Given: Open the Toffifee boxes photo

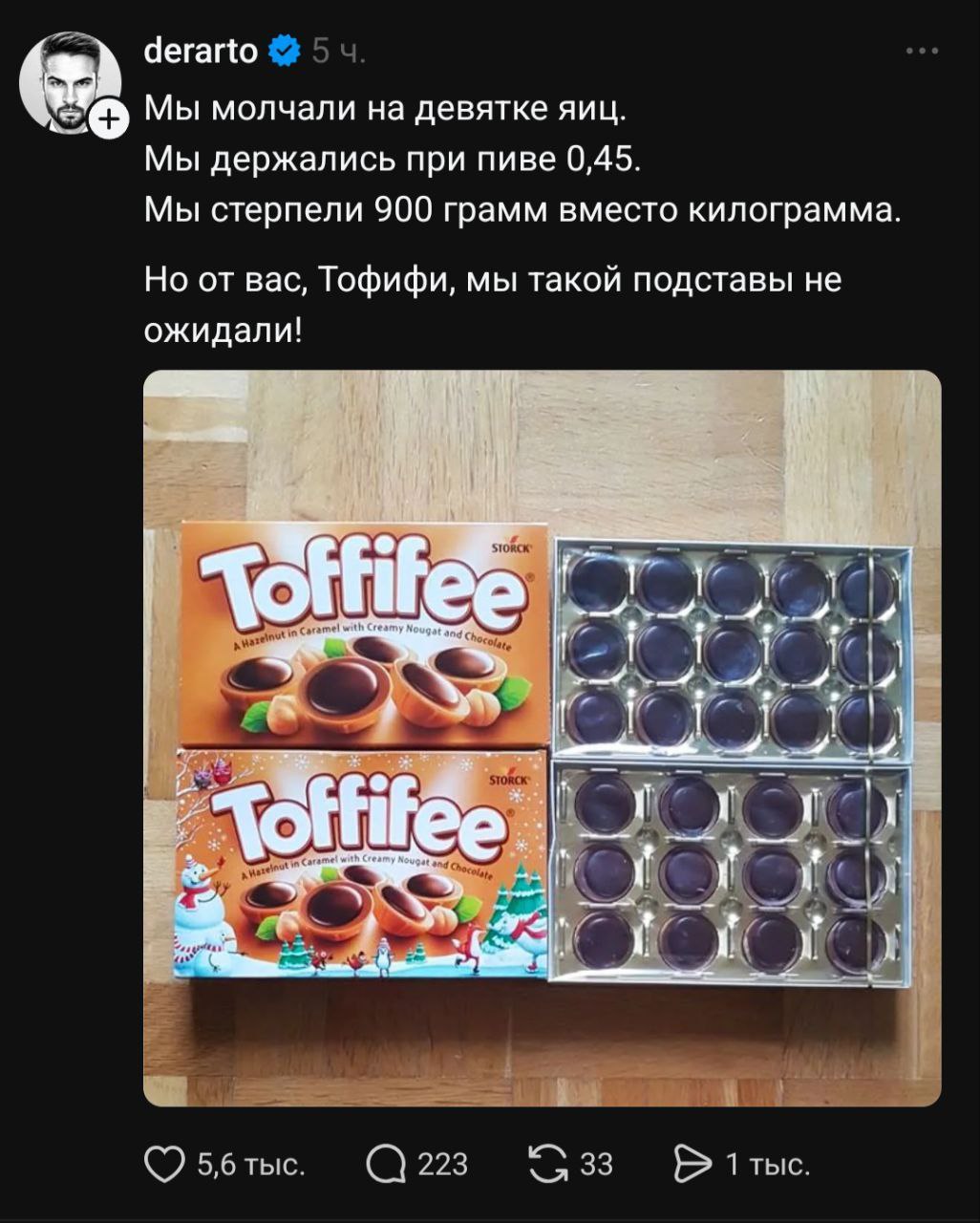Looking at the screenshot, I should click(542, 737).
